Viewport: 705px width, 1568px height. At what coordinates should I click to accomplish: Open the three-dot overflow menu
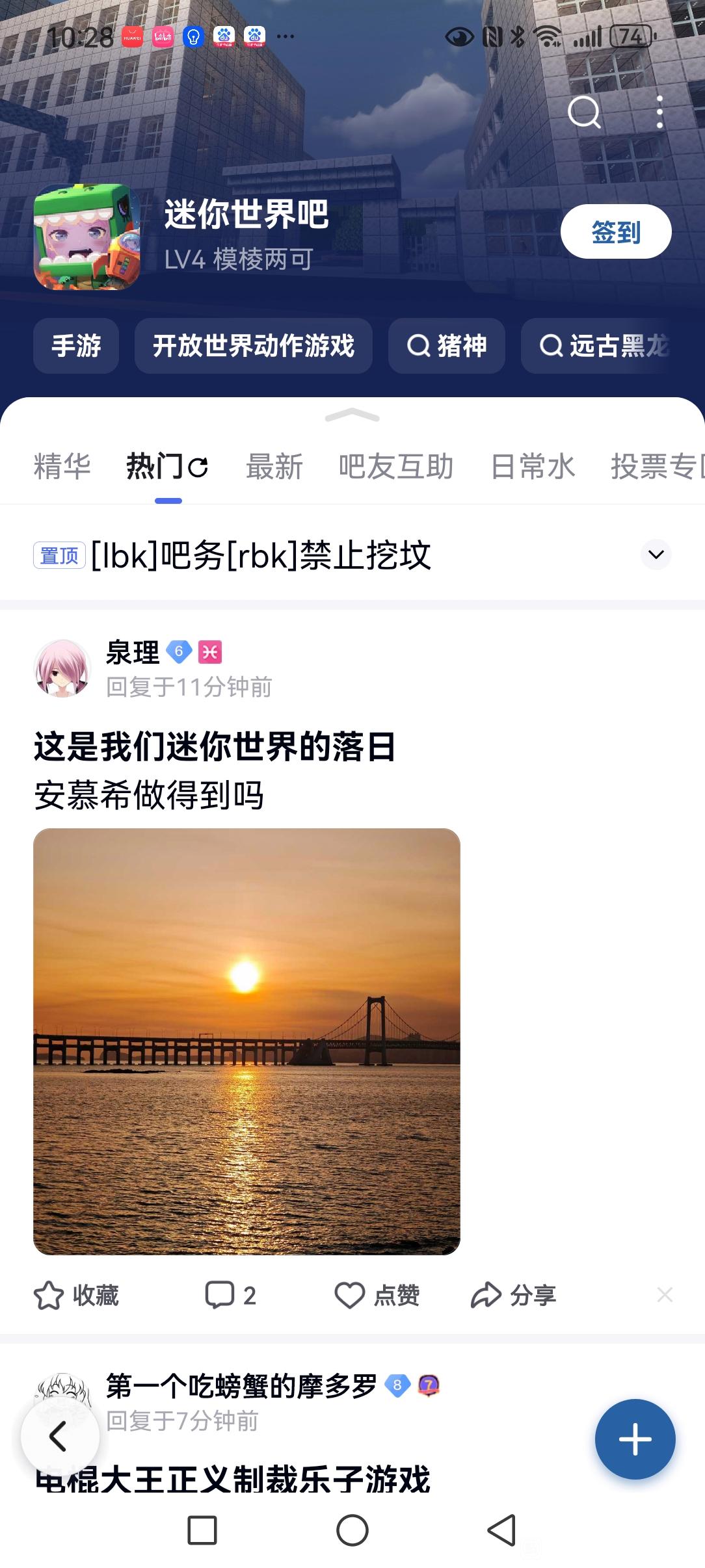(659, 112)
